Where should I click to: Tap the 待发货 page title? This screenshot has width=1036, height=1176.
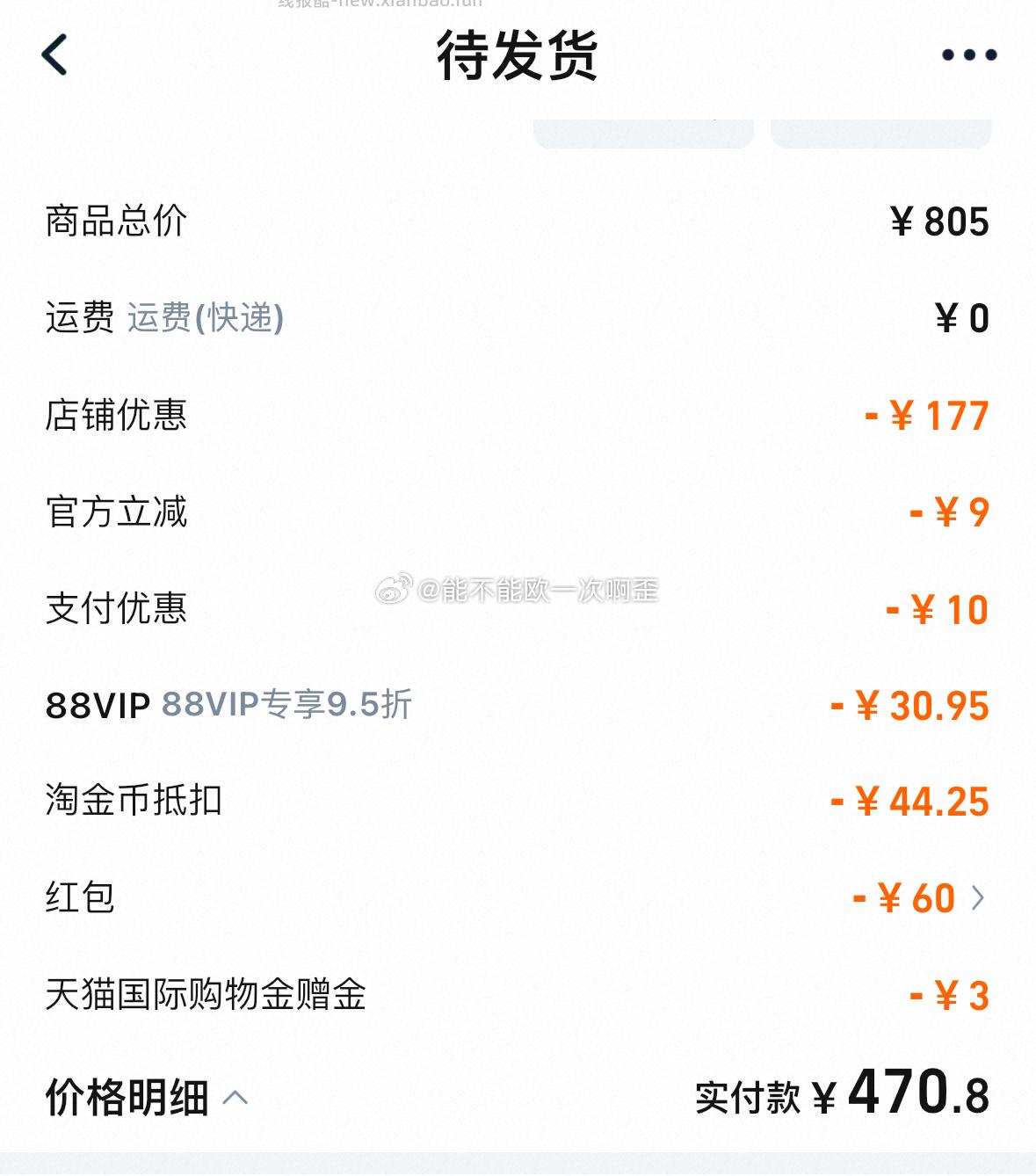[518, 54]
